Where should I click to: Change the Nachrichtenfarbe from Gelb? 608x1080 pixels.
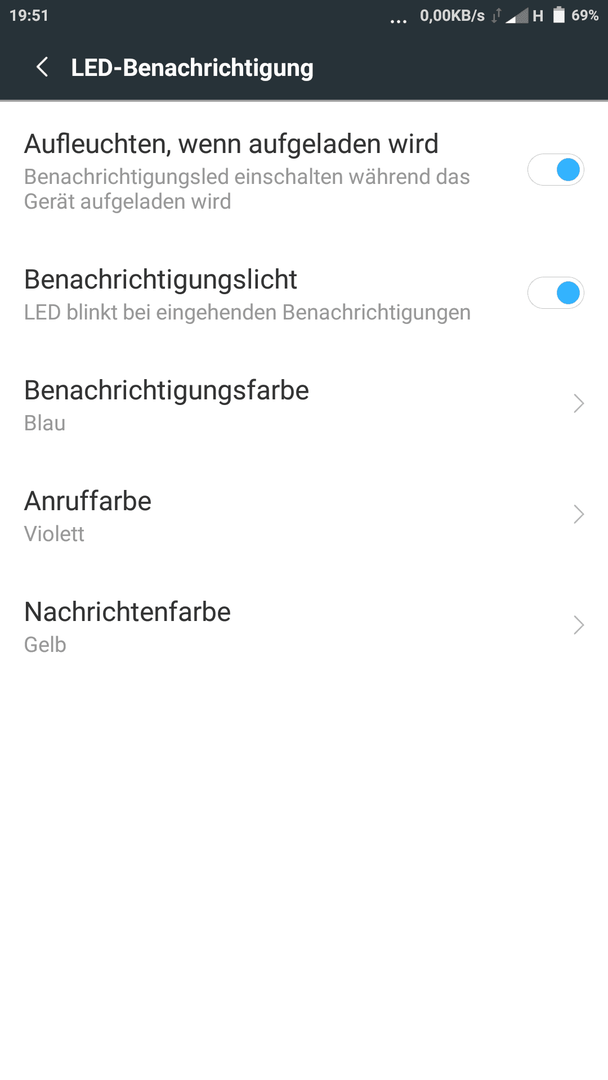(x=304, y=625)
